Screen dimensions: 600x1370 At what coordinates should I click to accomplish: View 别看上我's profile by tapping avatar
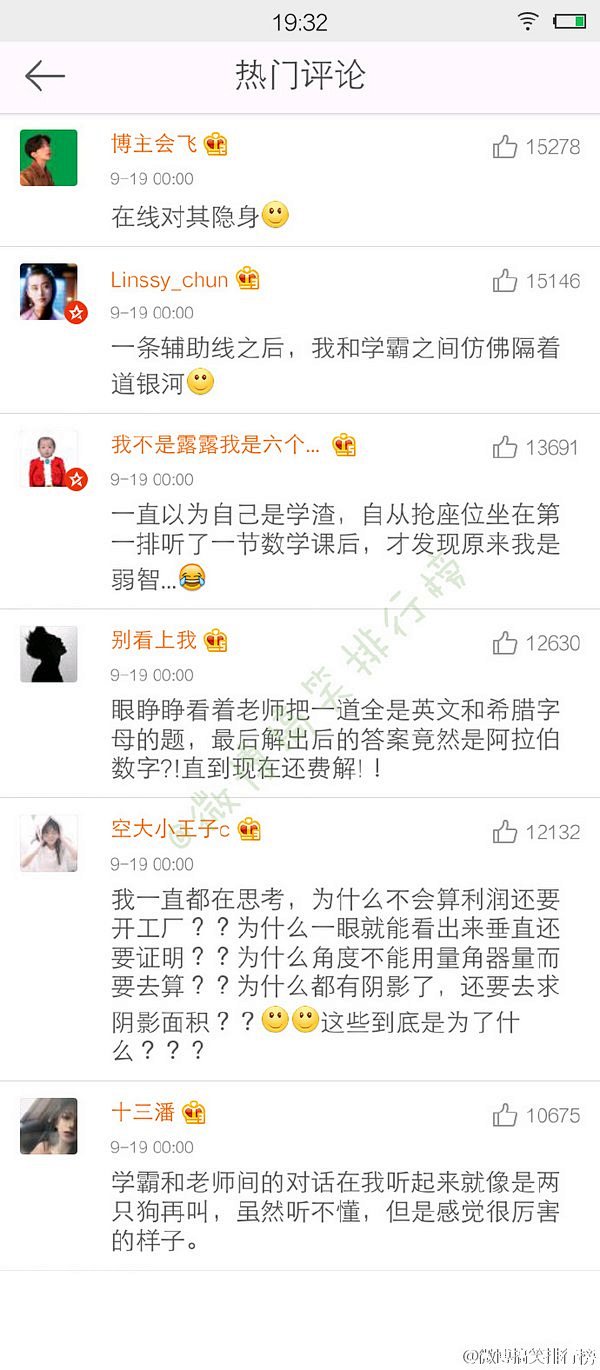(x=48, y=655)
